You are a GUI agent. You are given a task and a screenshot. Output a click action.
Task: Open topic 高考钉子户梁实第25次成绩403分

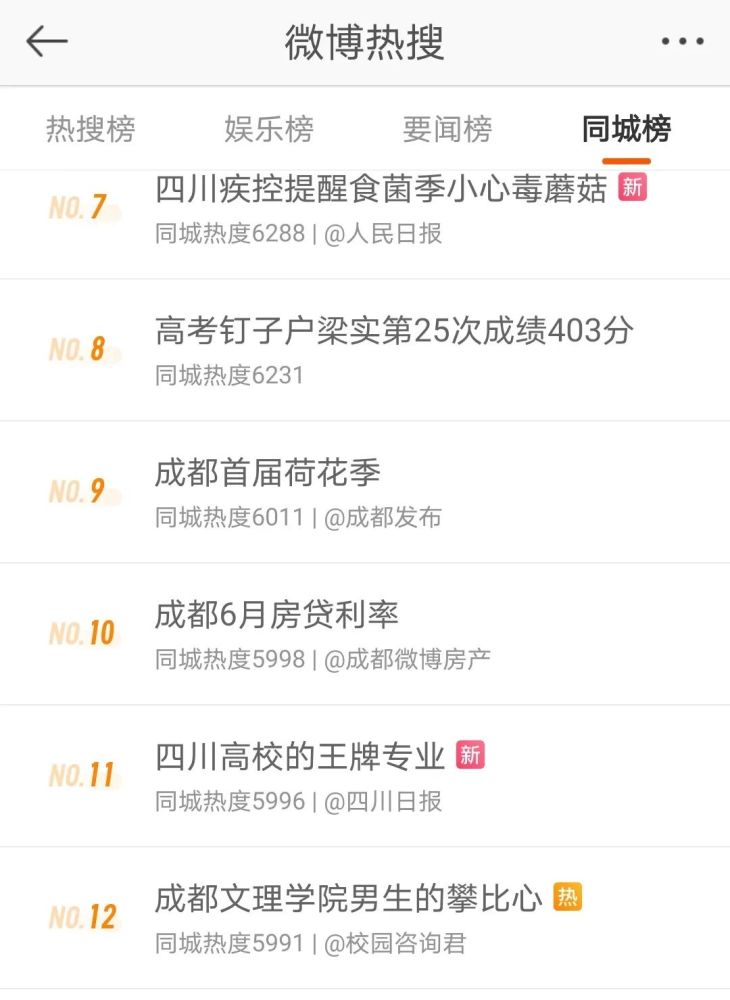pyautogui.click(x=394, y=332)
